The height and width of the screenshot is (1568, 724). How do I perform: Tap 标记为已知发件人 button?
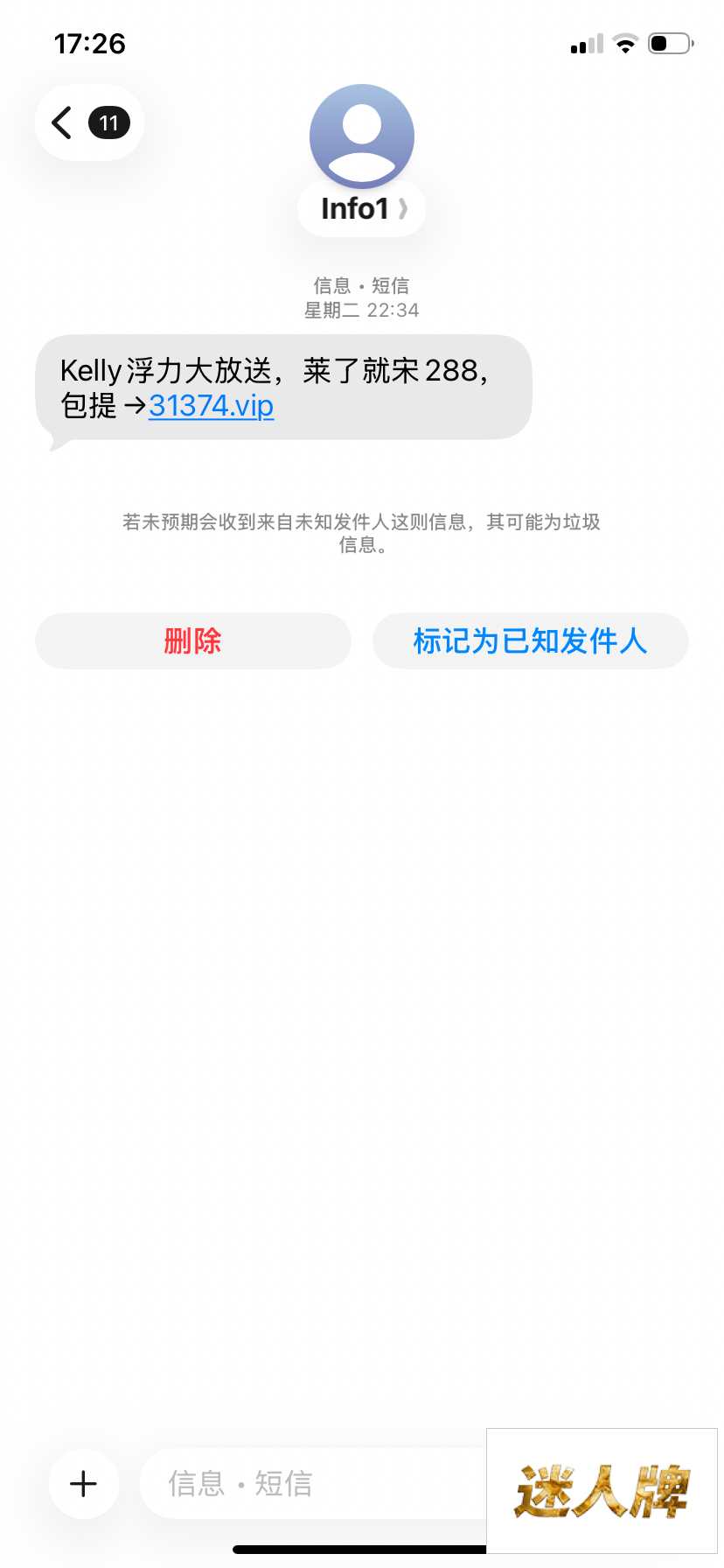(531, 640)
